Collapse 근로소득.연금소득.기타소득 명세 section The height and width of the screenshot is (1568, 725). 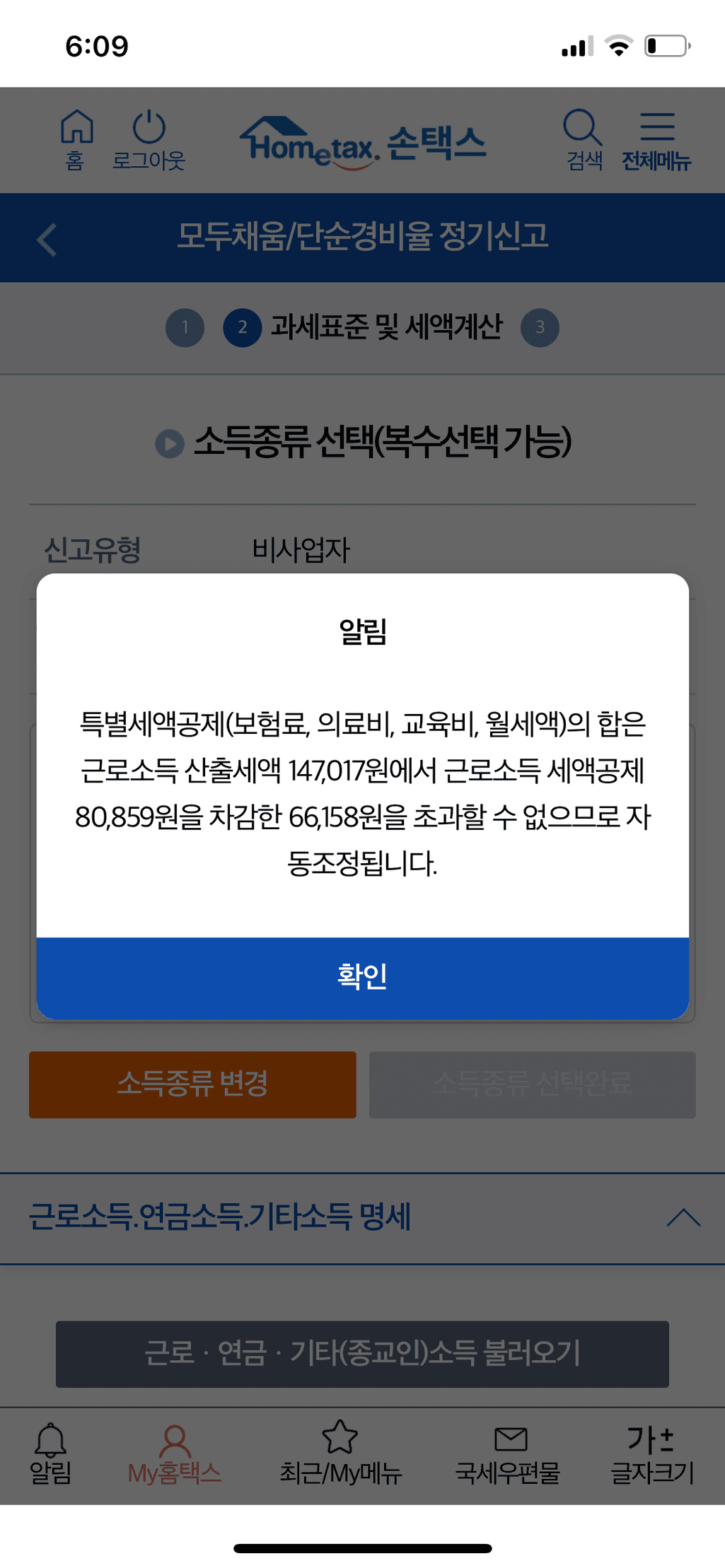click(x=683, y=1217)
